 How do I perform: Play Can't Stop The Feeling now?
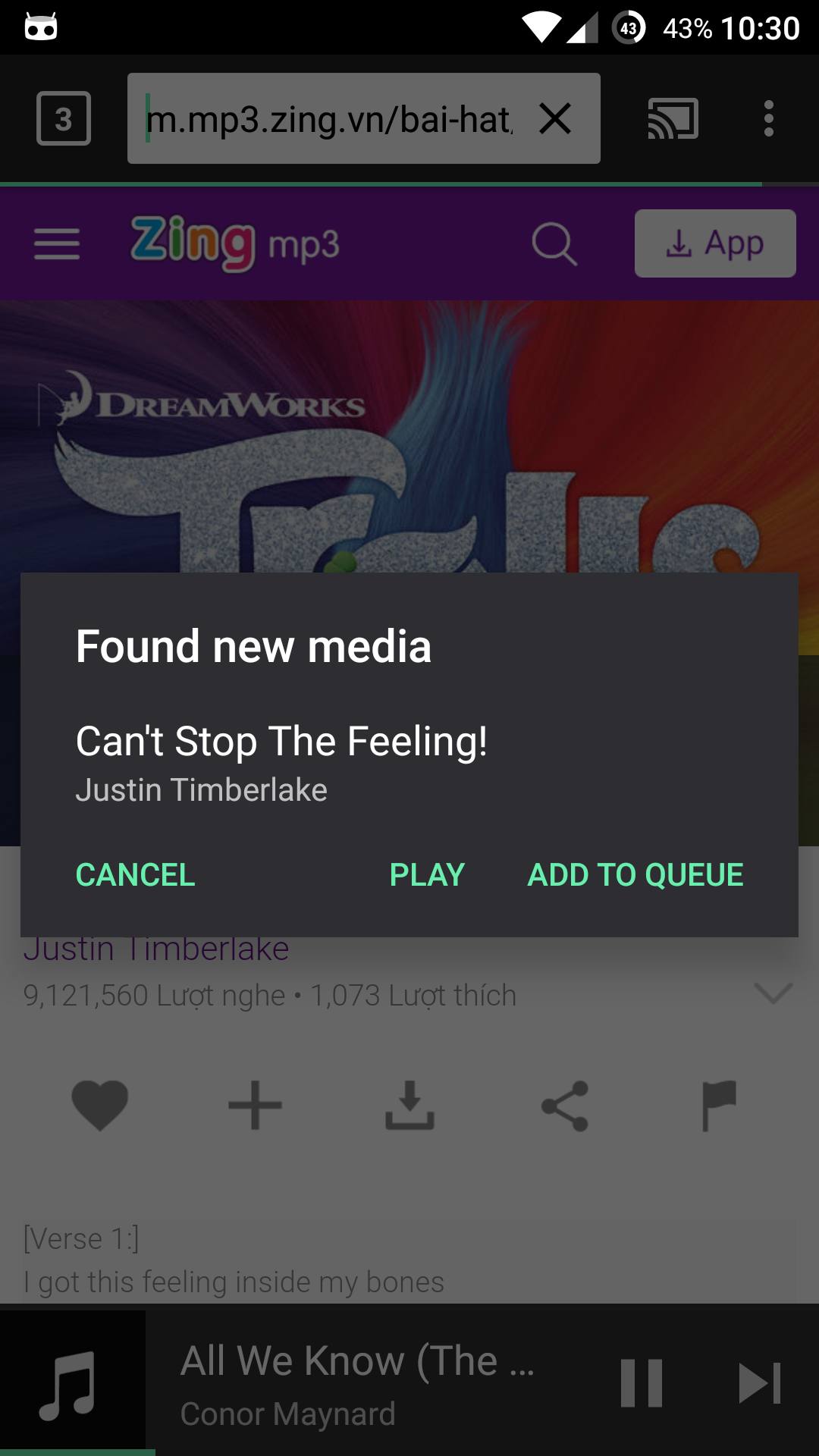tap(427, 875)
